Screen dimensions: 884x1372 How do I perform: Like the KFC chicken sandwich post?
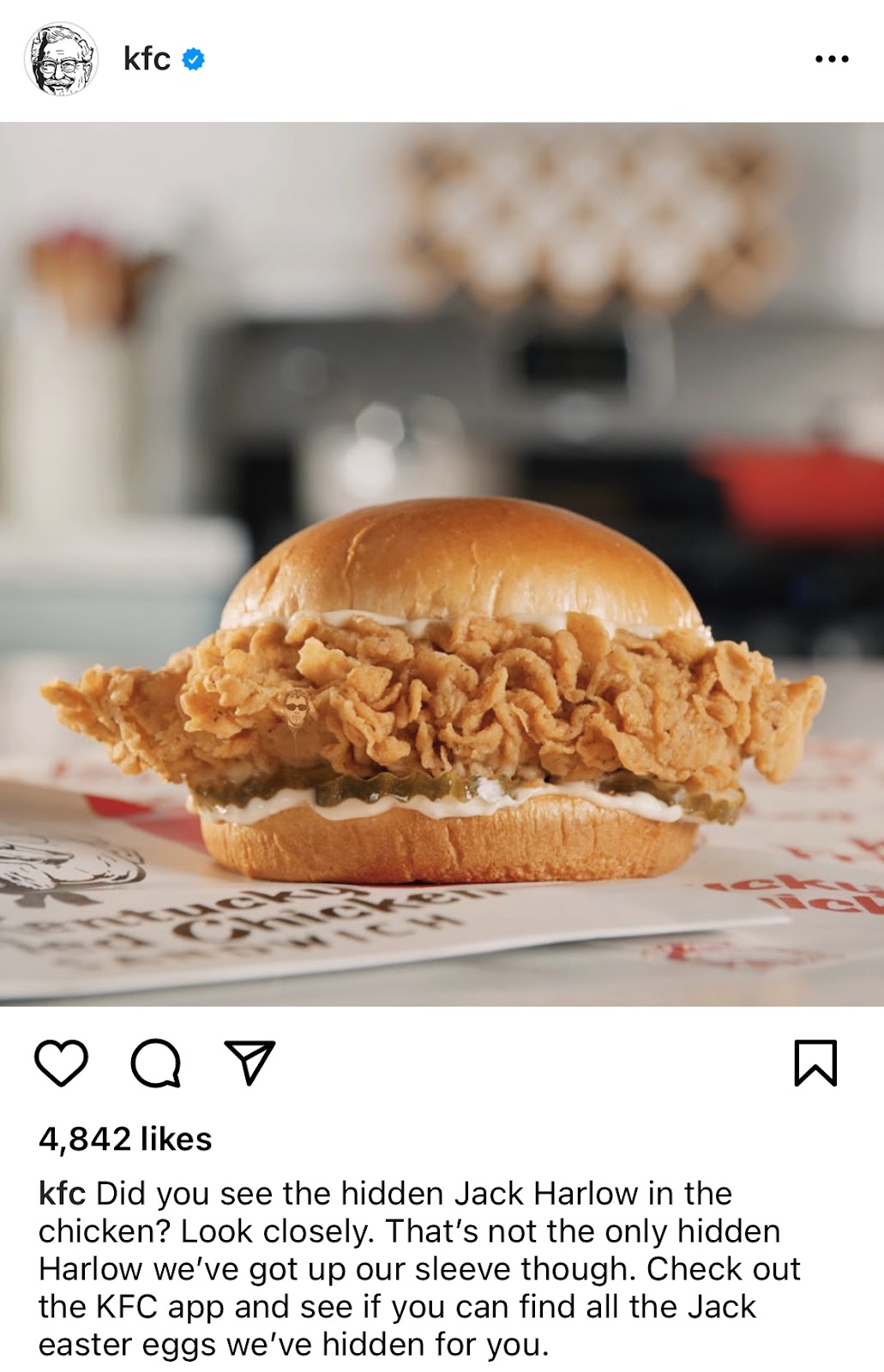coord(61,1063)
